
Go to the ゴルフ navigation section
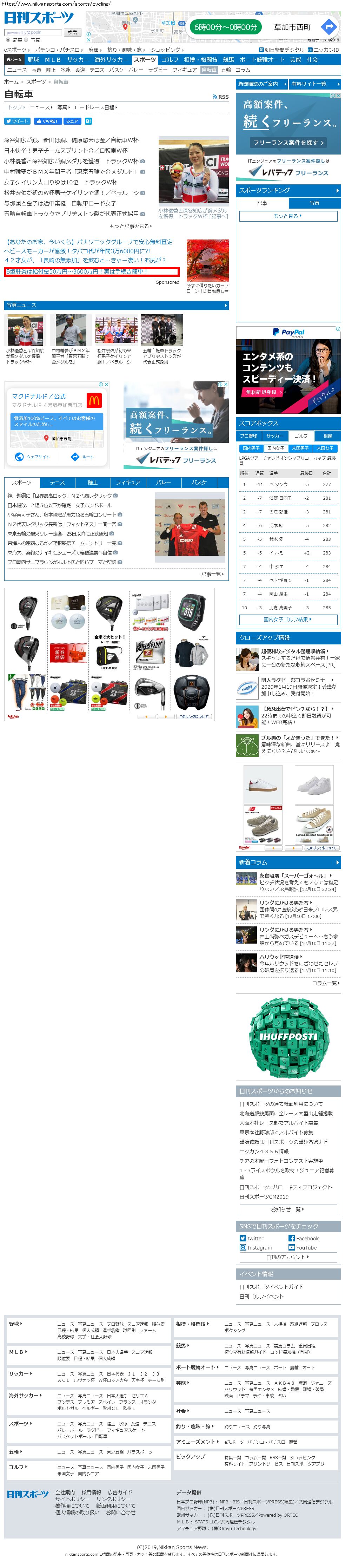tap(170, 60)
